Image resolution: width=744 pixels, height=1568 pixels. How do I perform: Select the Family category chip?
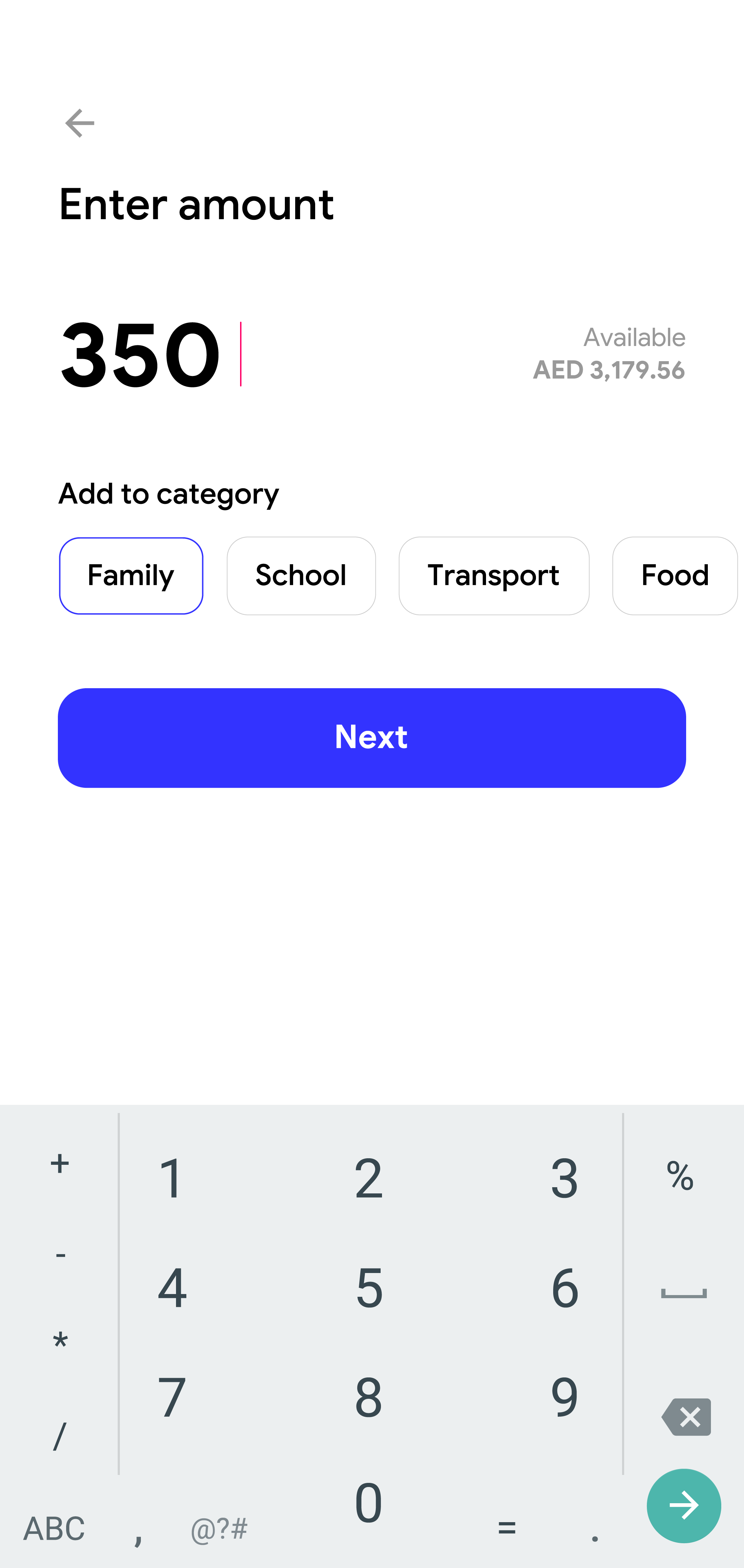[131, 575]
